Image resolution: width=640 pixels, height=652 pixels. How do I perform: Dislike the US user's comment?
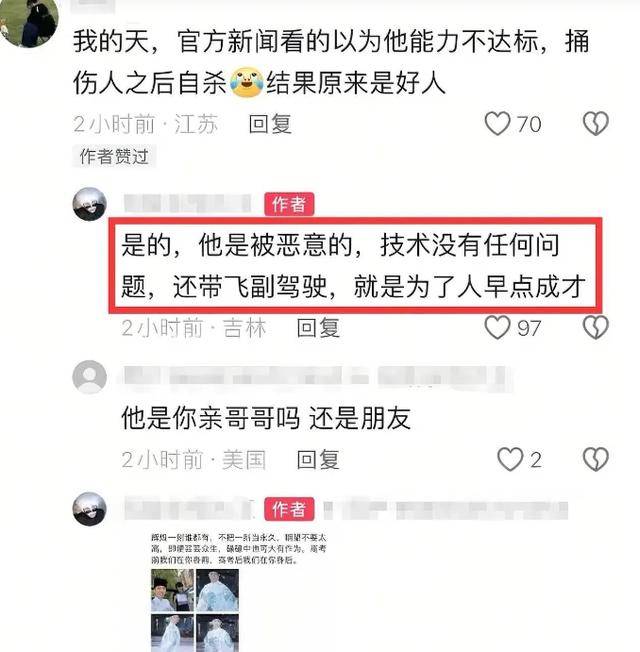(x=595, y=459)
